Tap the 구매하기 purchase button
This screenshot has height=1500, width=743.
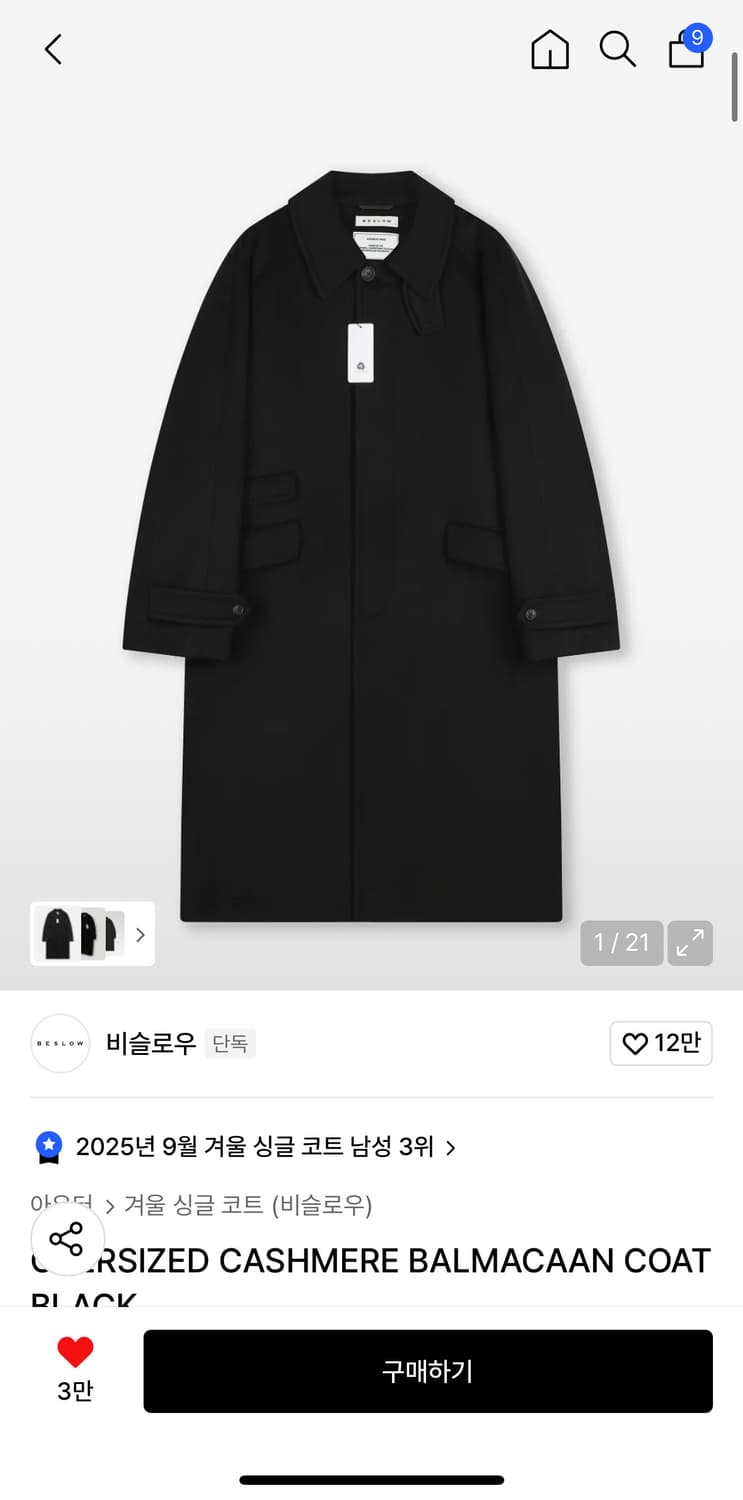point(428,1371)
